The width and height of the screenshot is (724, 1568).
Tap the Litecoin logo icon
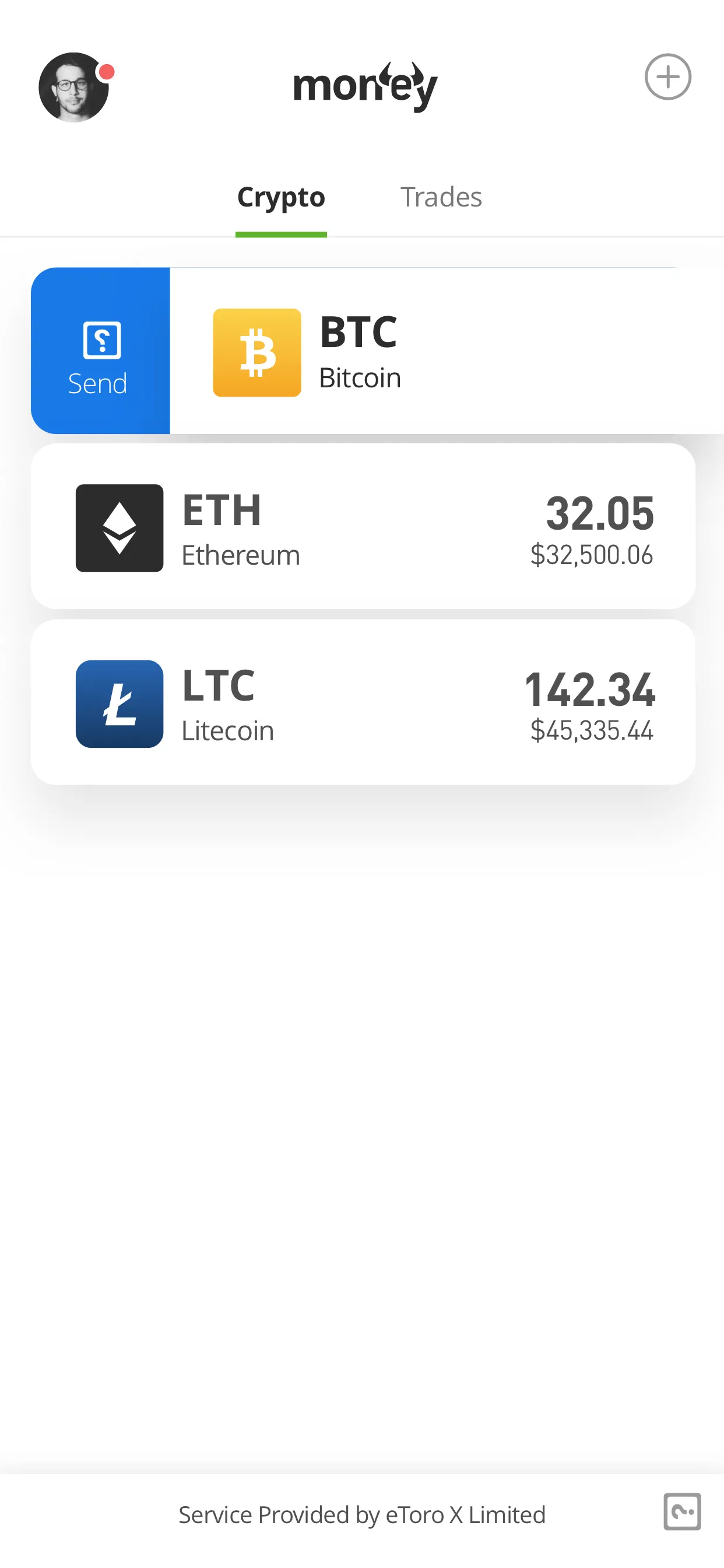[120, 703]
